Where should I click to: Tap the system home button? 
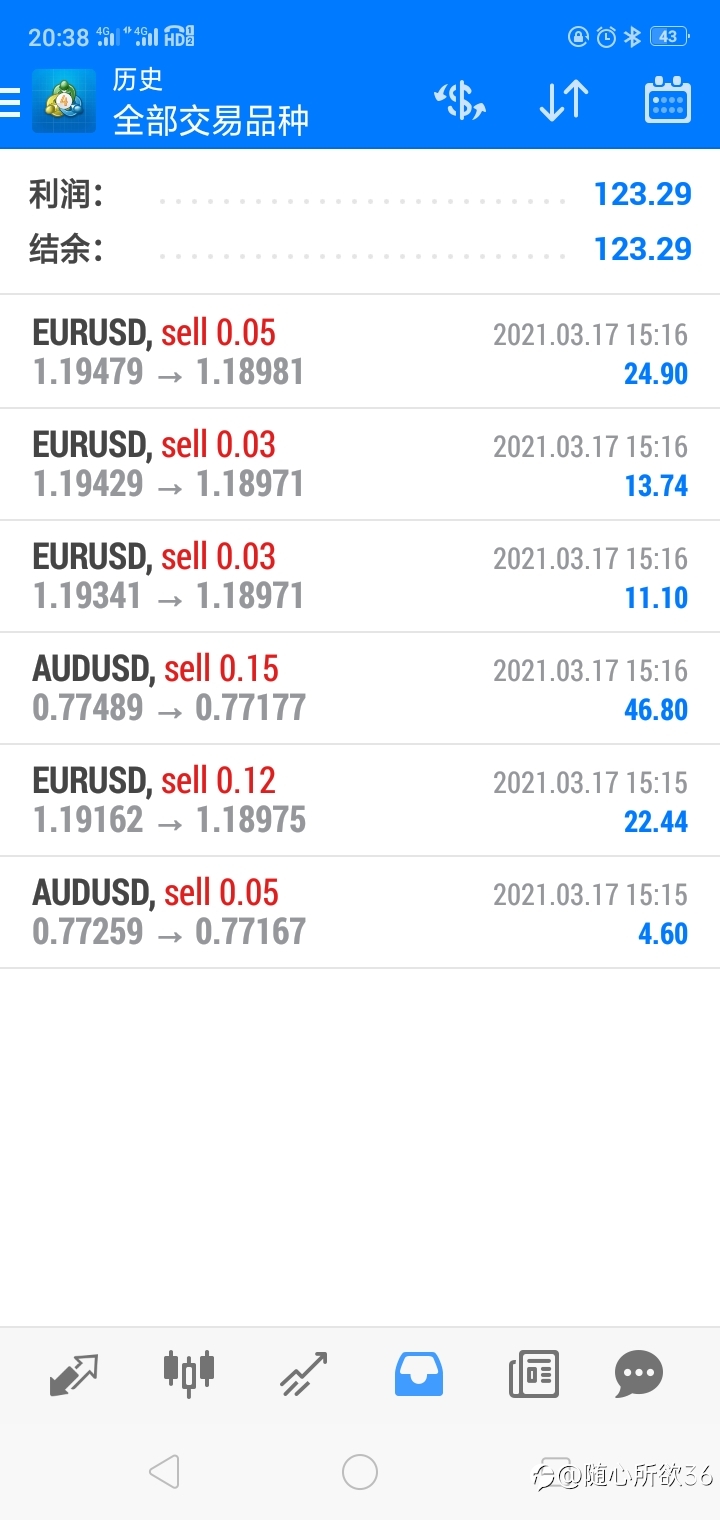(x=360, y=1472)
